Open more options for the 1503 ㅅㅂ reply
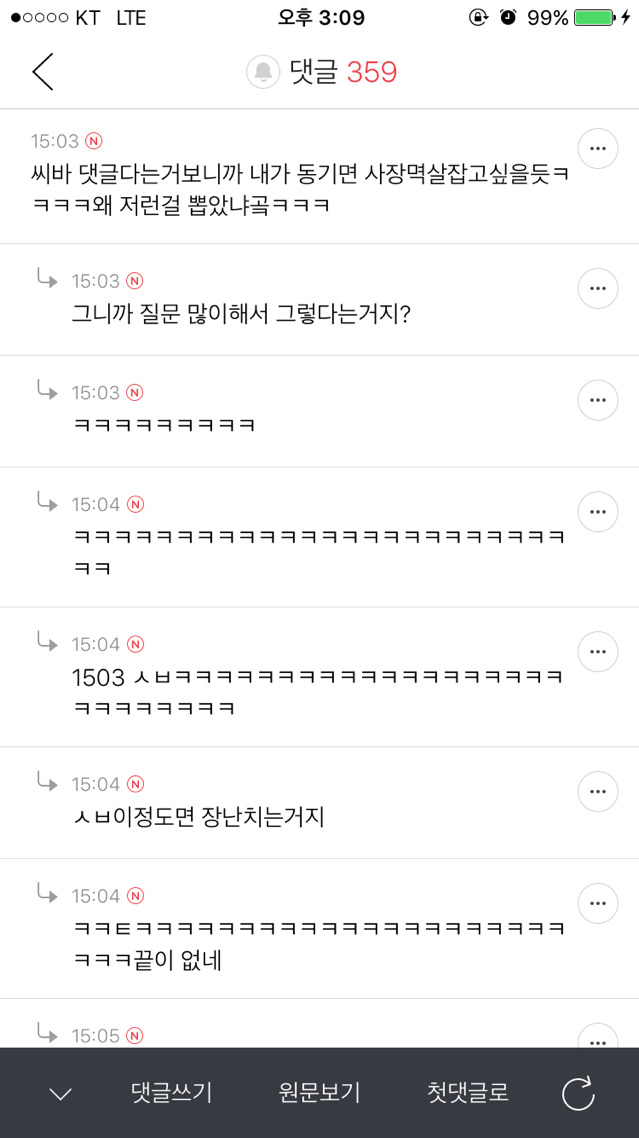 tap(598, 652)
